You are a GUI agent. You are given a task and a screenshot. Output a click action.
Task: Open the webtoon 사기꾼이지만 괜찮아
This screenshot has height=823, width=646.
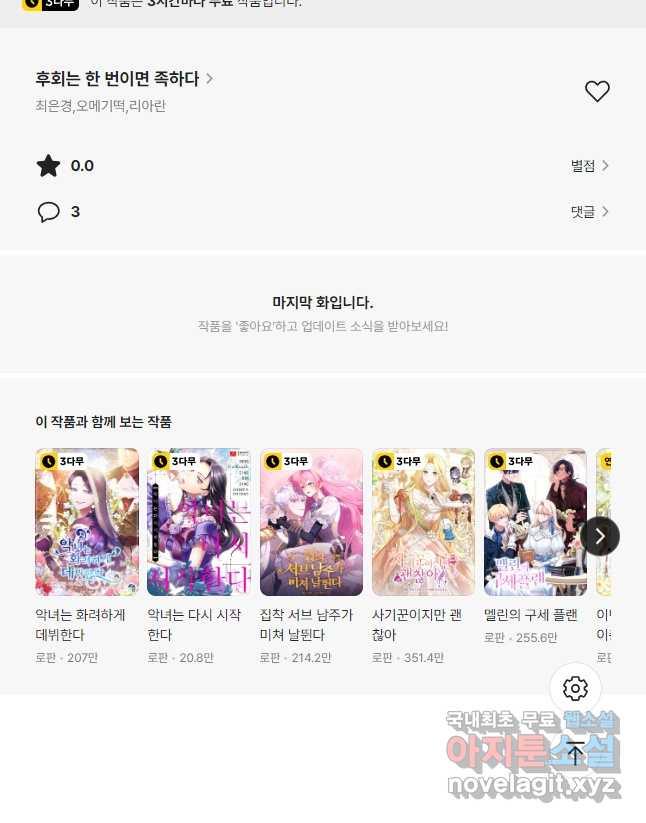pos(423,522)
